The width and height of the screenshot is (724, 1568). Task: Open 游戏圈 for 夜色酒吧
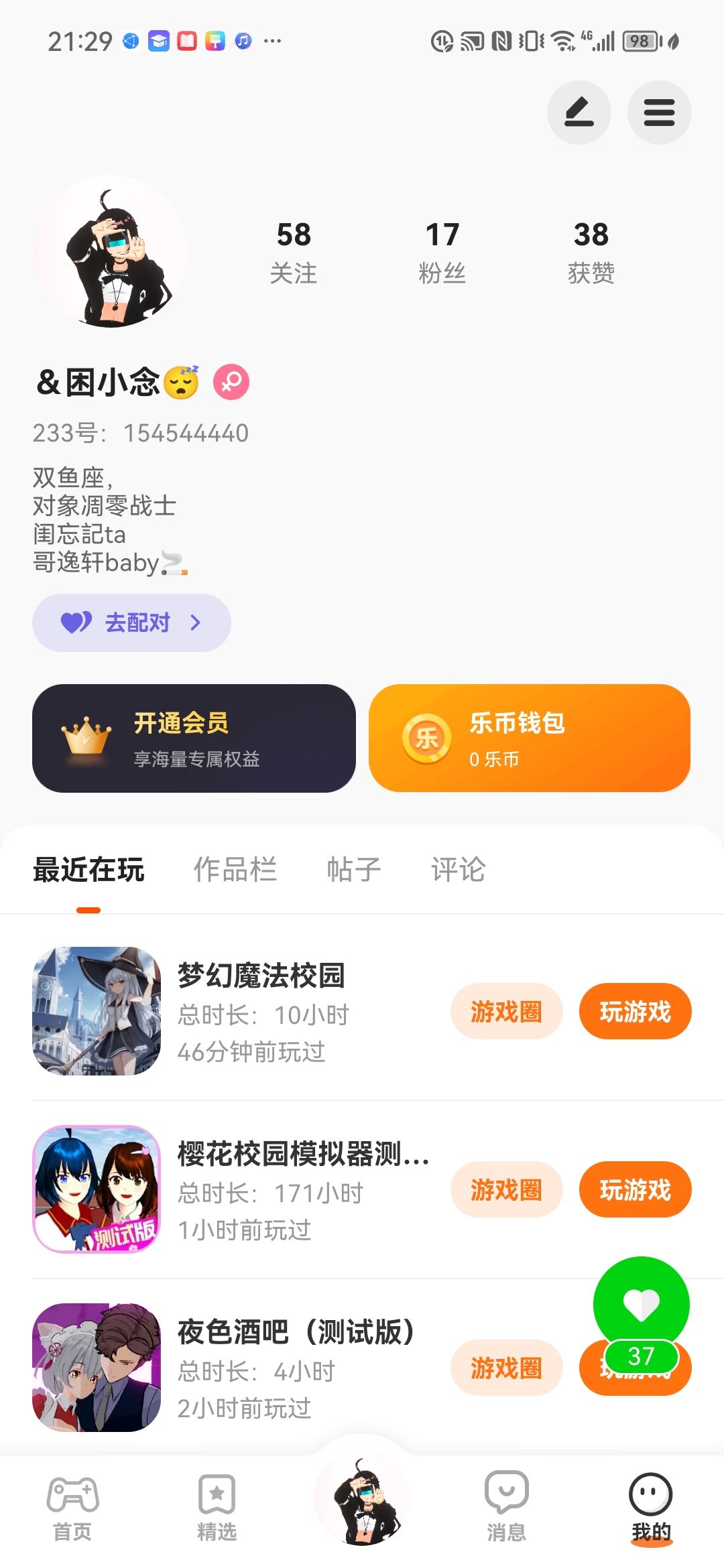(x=506, y=1368)
